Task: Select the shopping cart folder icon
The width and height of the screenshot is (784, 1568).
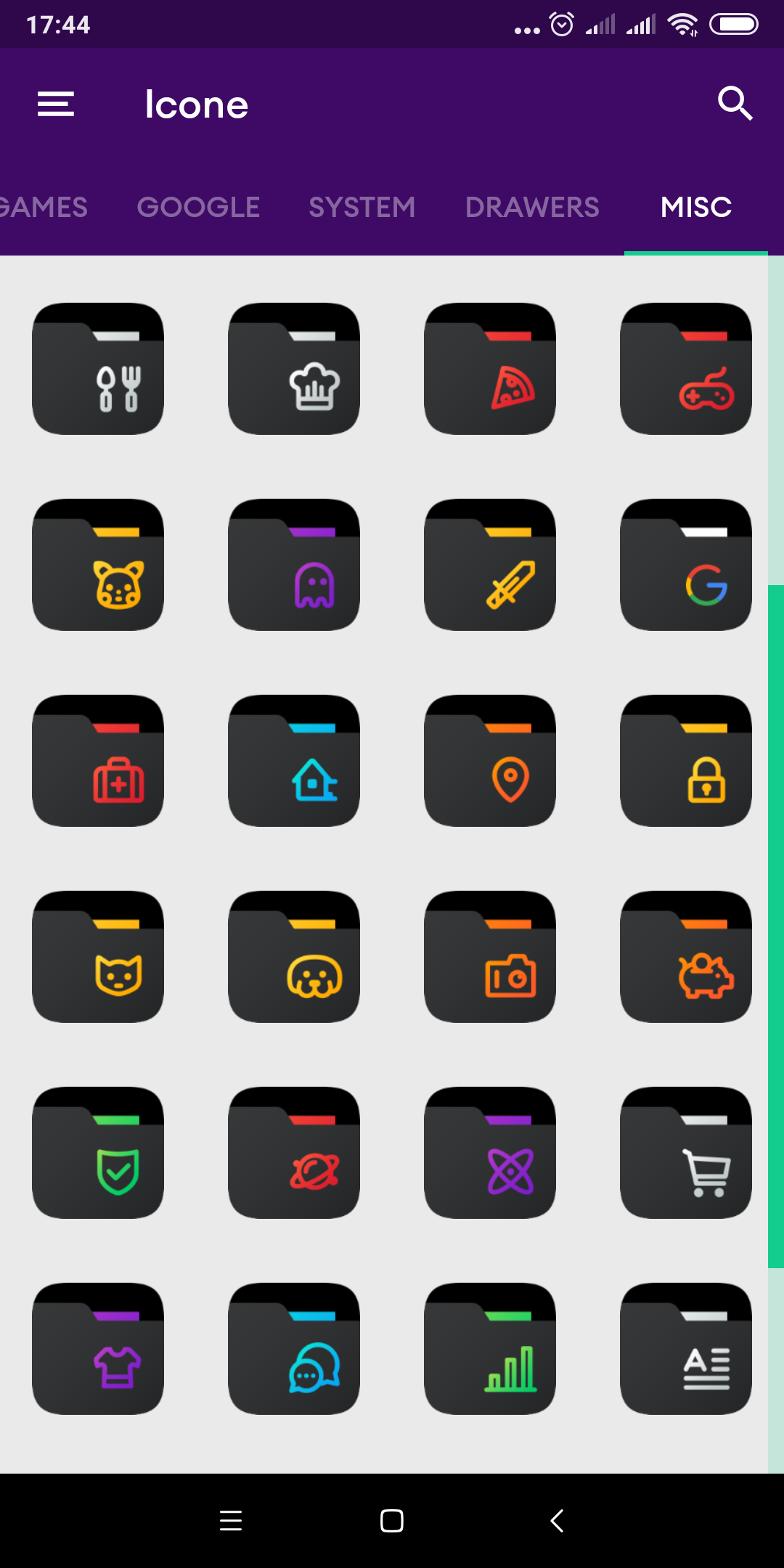Action: (686, 1153)
